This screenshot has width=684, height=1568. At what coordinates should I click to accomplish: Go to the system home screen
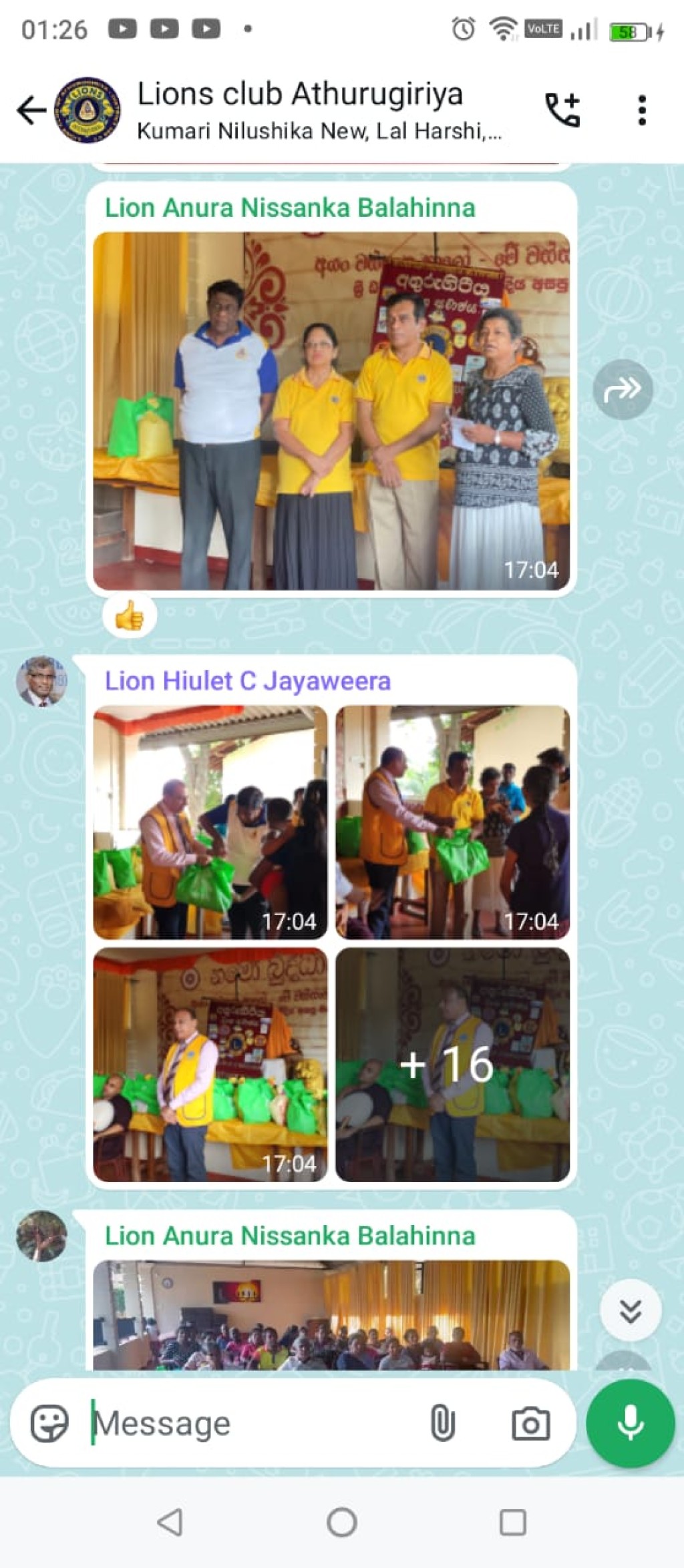point(342,1523)
